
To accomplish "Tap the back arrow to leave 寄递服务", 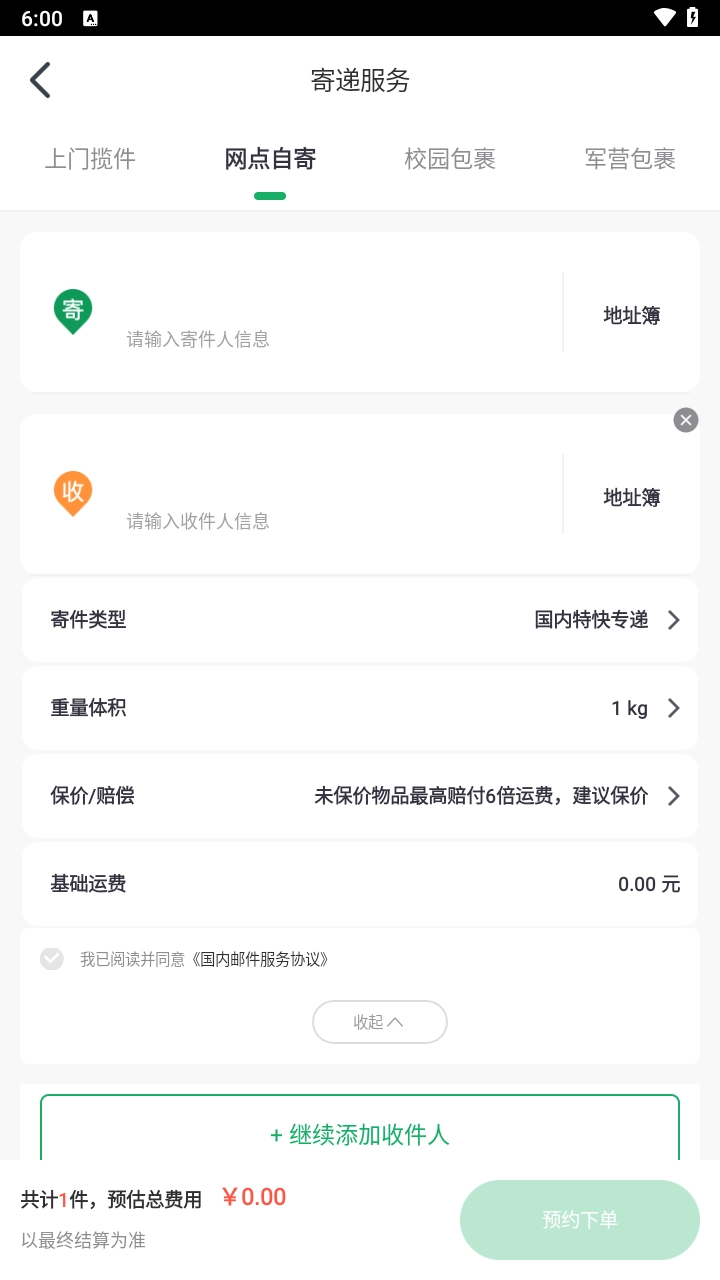I will coord(40,79).
